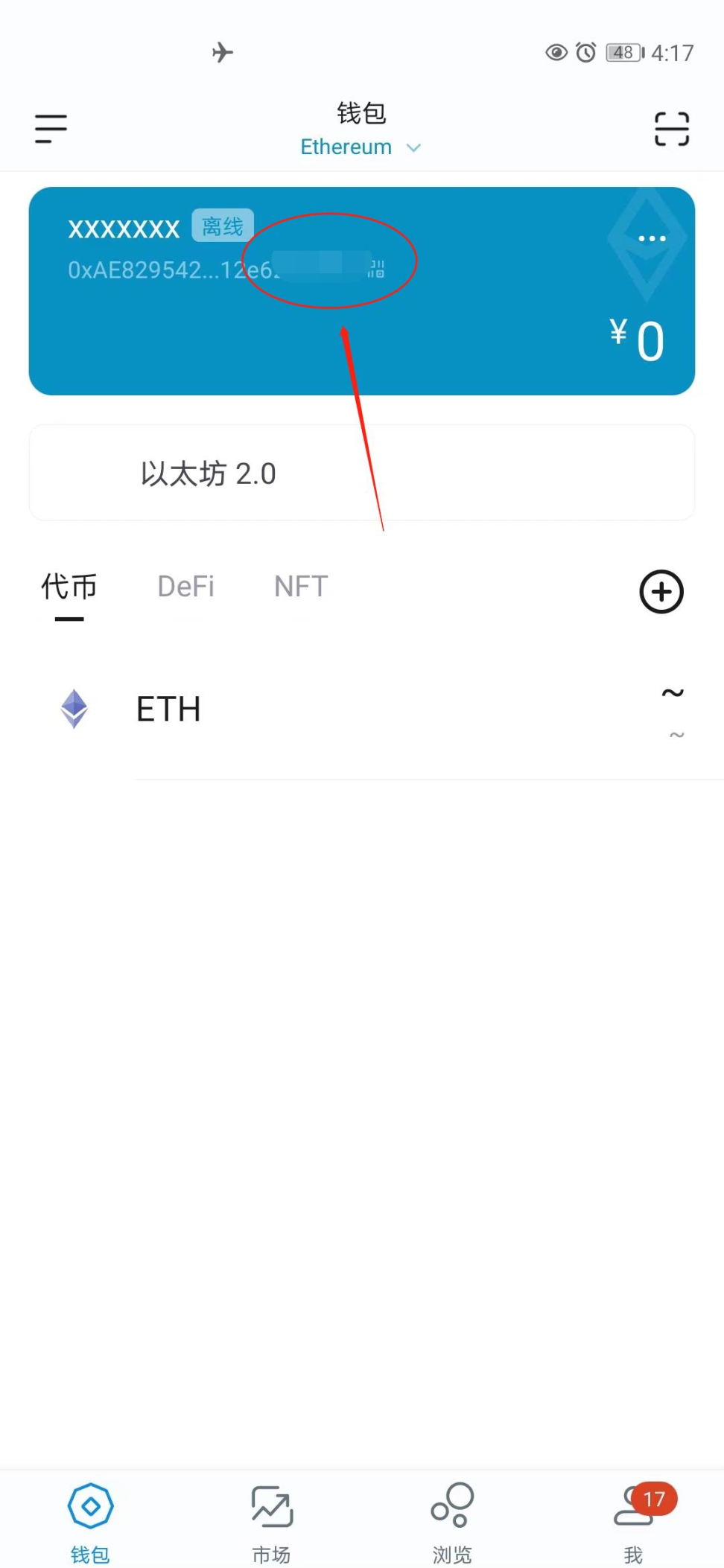Switch to the NFT tab
Image resolution: width=724 pixels, height=1568 pixels.
(x=300, y=587)
